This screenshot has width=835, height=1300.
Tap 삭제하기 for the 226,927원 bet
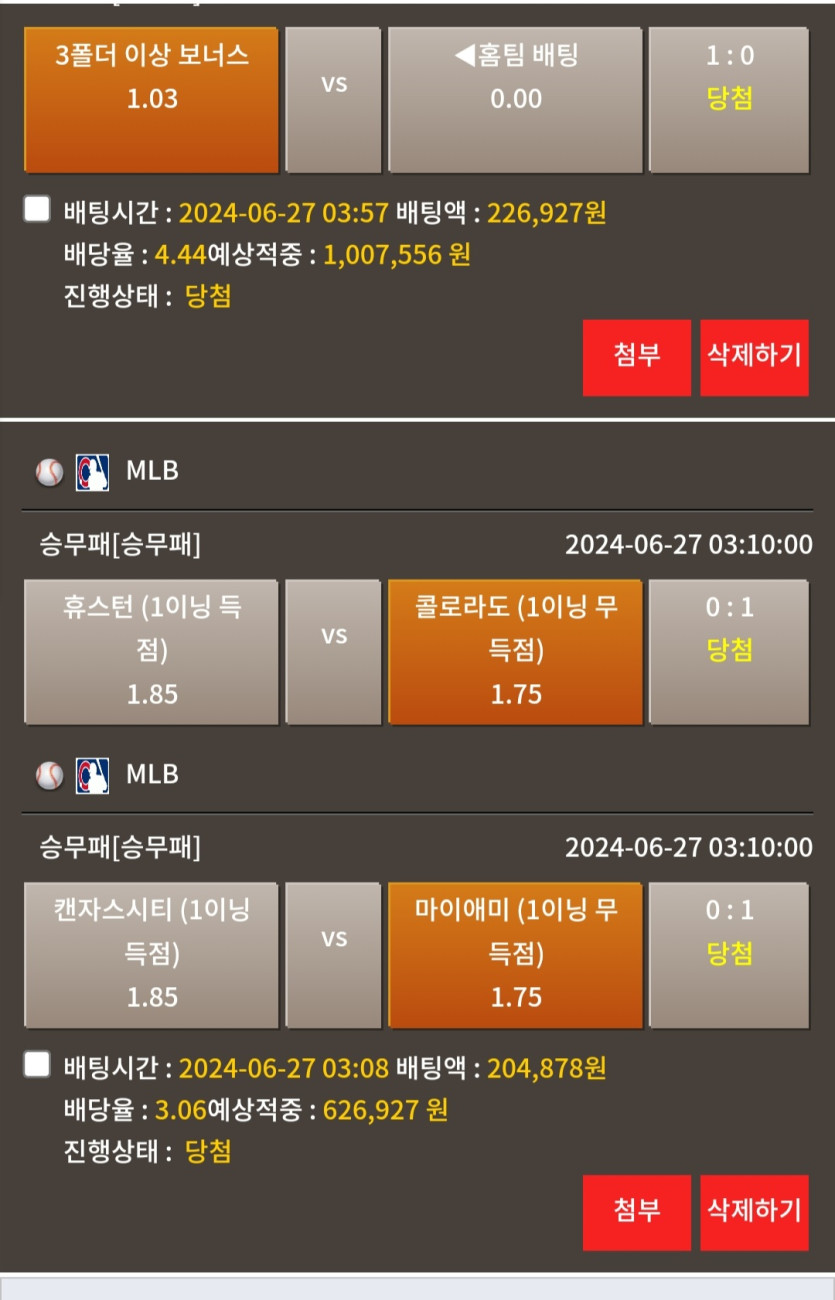tap(754, 357)
